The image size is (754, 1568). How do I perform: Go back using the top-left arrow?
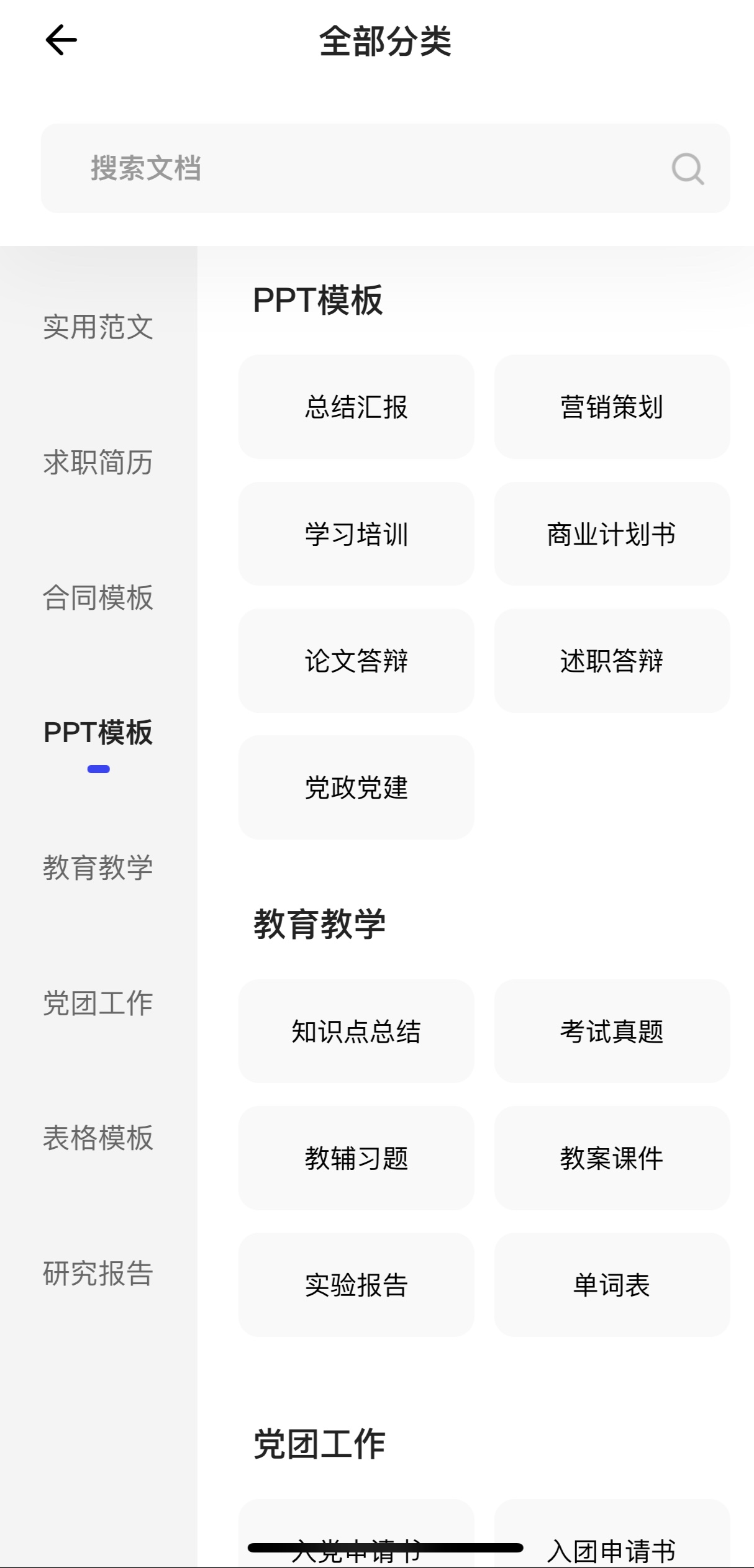click(x=61, y=40)
